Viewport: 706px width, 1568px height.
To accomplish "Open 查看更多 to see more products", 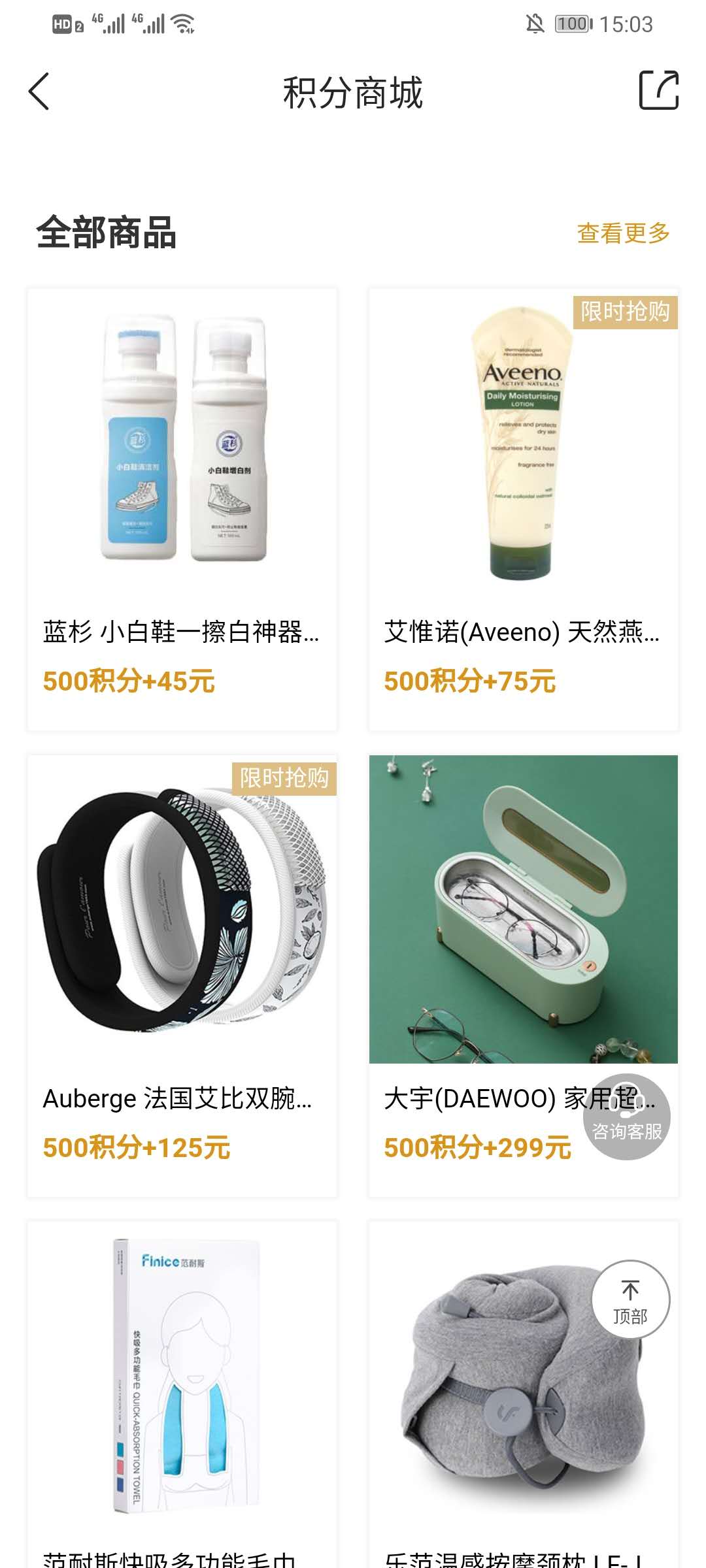I will click(x=623, y=233).
